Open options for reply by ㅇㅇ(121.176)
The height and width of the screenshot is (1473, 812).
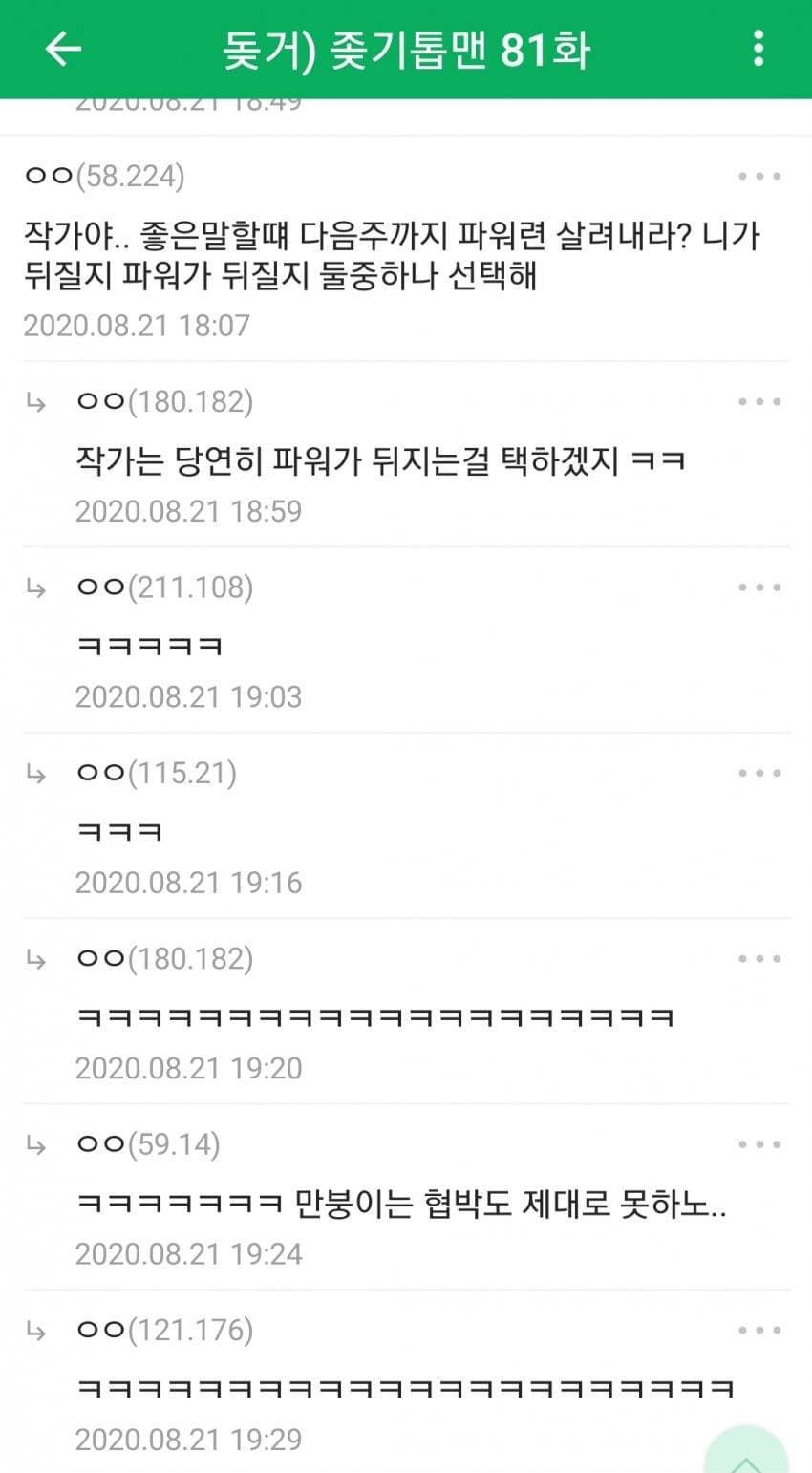(x=759, y=1330)
